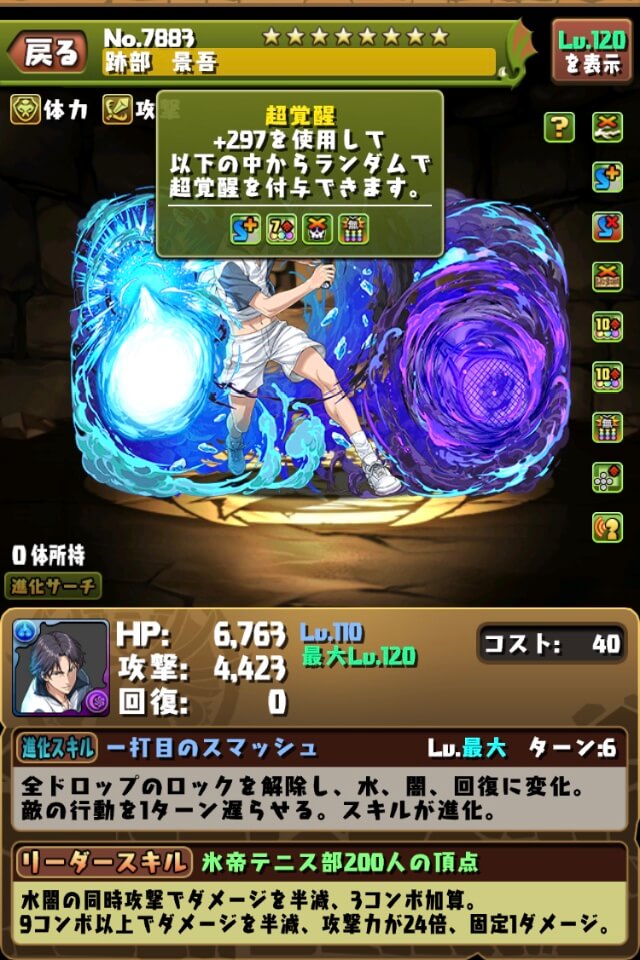640x960 pixels.
Task: Tap 進化サーチ evolution search button
Action: (57, 586)
